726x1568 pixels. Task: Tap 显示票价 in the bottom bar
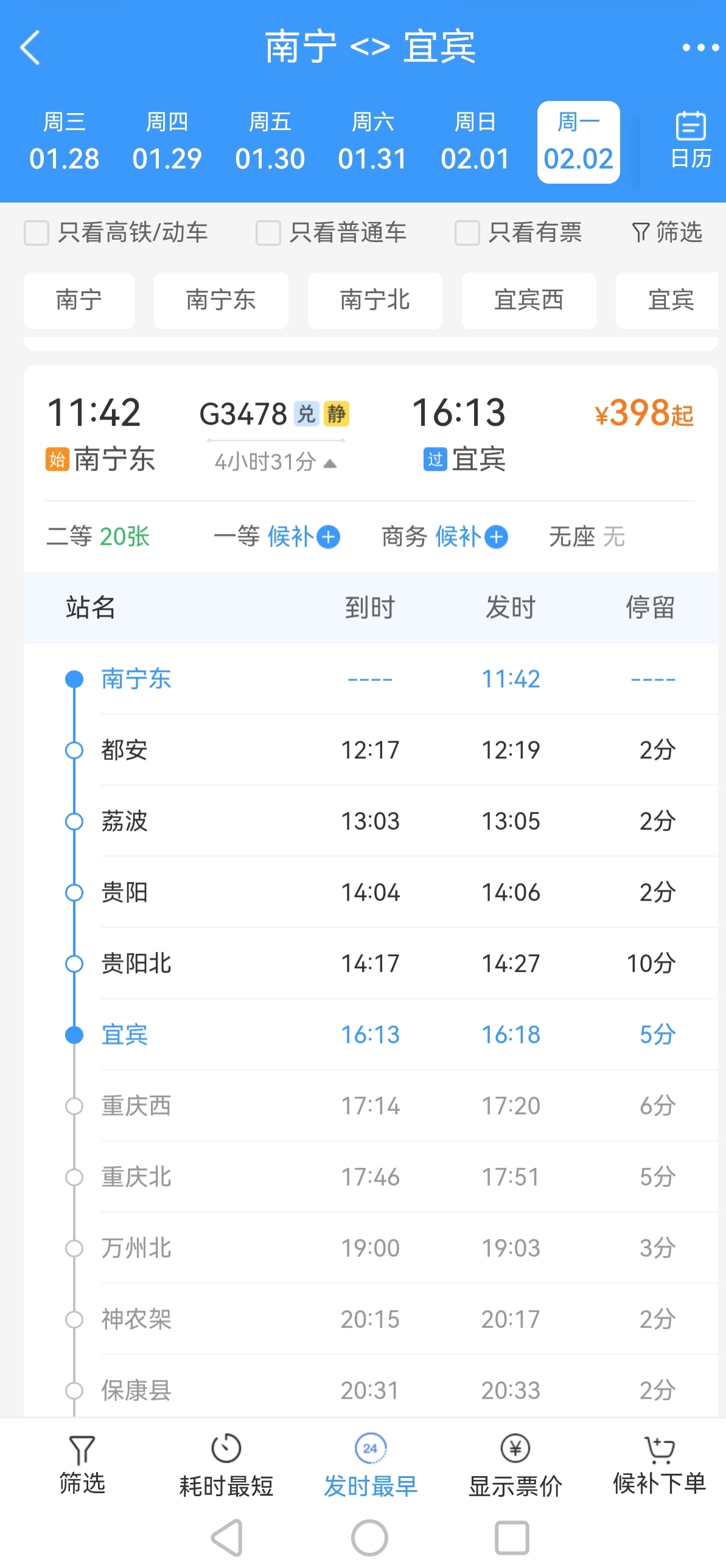[515, 1465]
